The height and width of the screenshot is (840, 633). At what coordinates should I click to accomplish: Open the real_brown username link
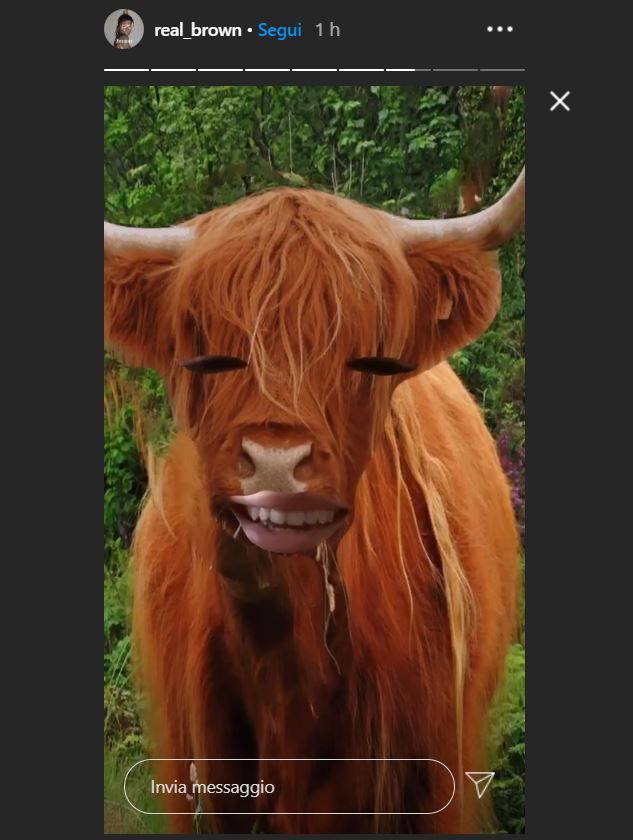pos(197,30)
